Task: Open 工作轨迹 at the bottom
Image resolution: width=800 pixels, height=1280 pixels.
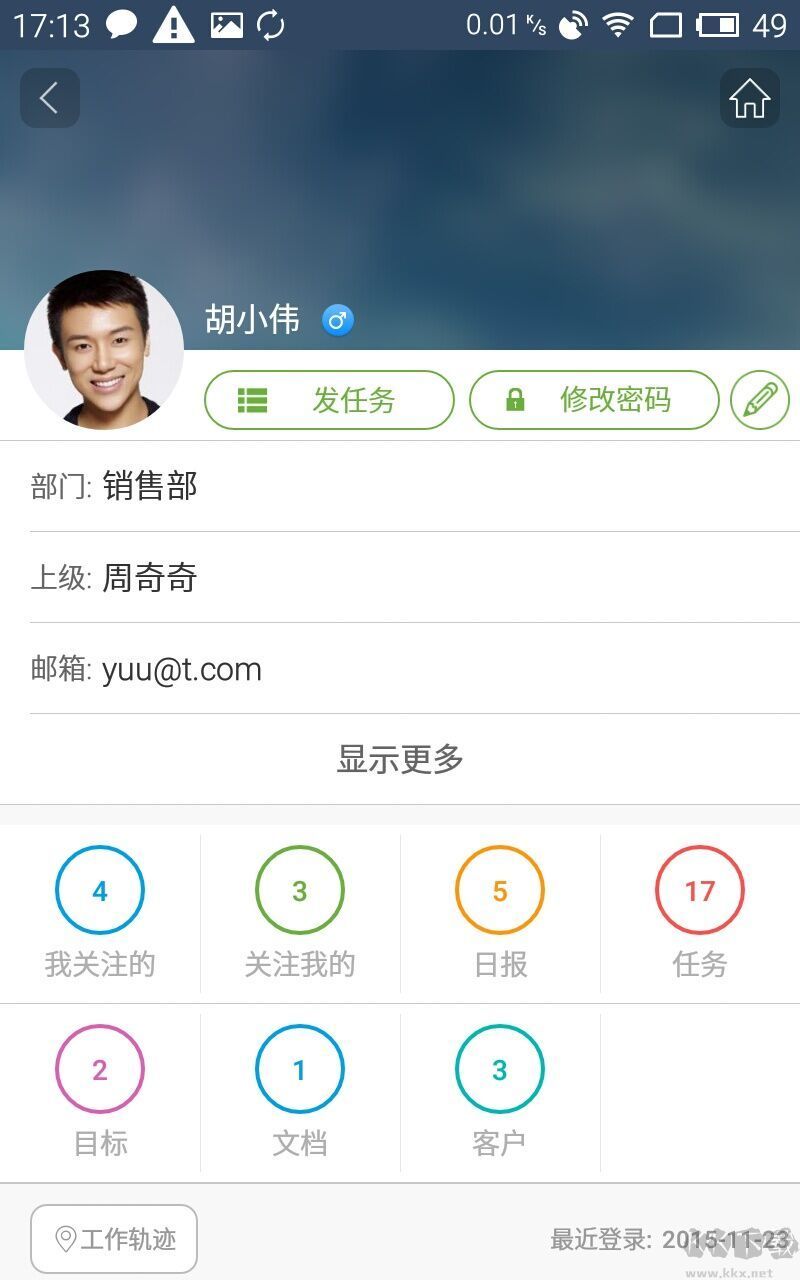Action: click(x=113, y=1239)
